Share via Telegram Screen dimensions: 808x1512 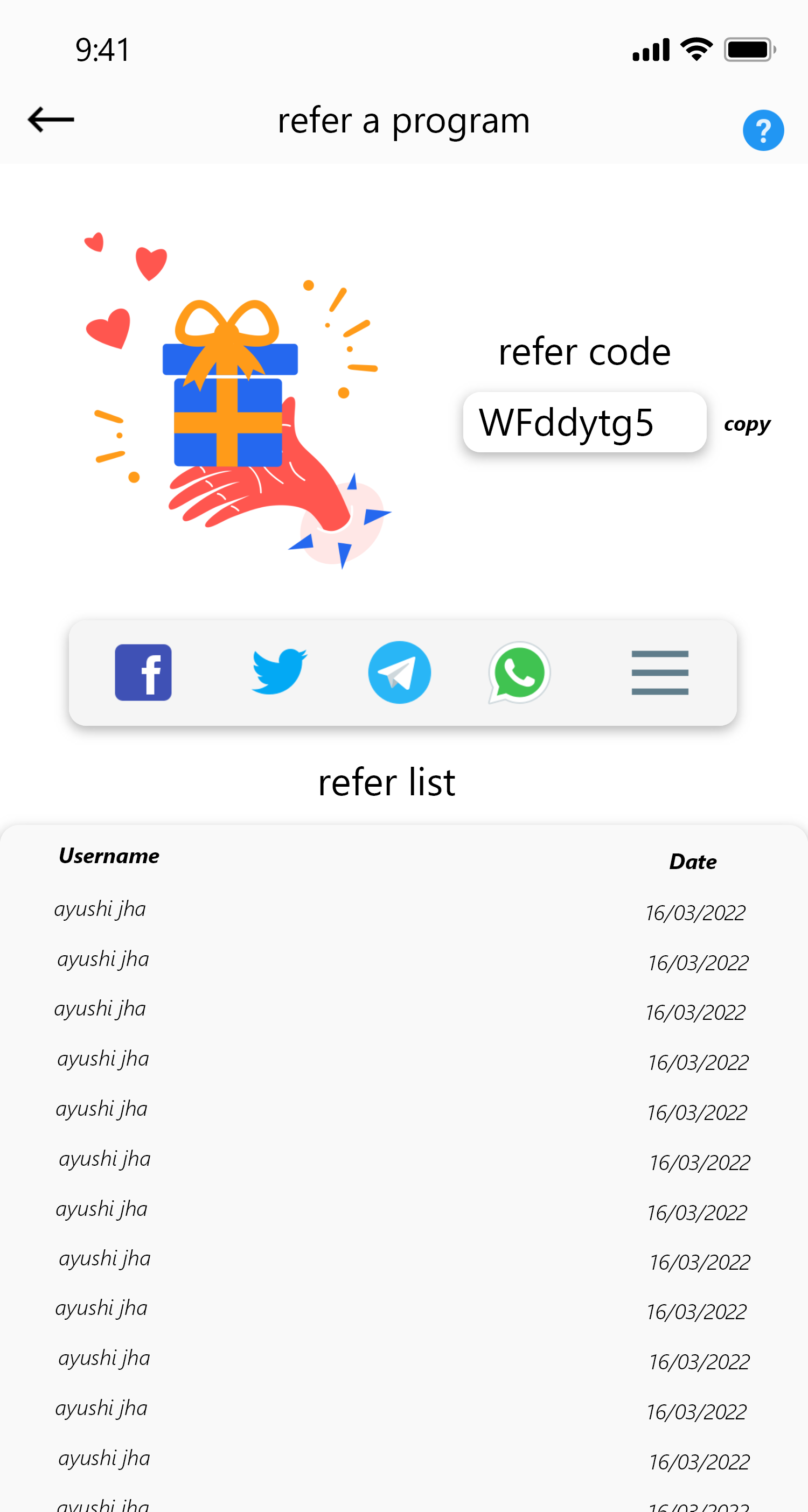click(x=399, y=672)
